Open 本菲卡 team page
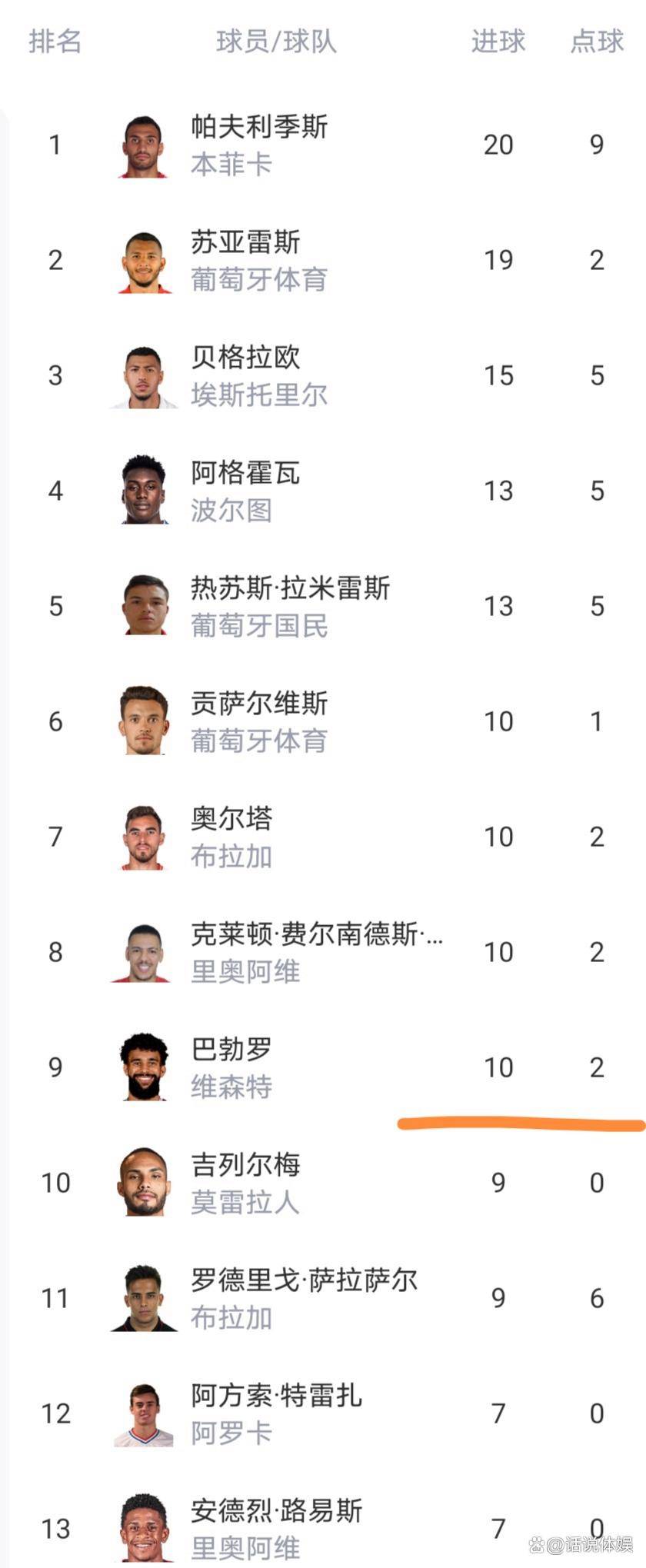This screenshot has width=646, height=1568. (231, 165)
